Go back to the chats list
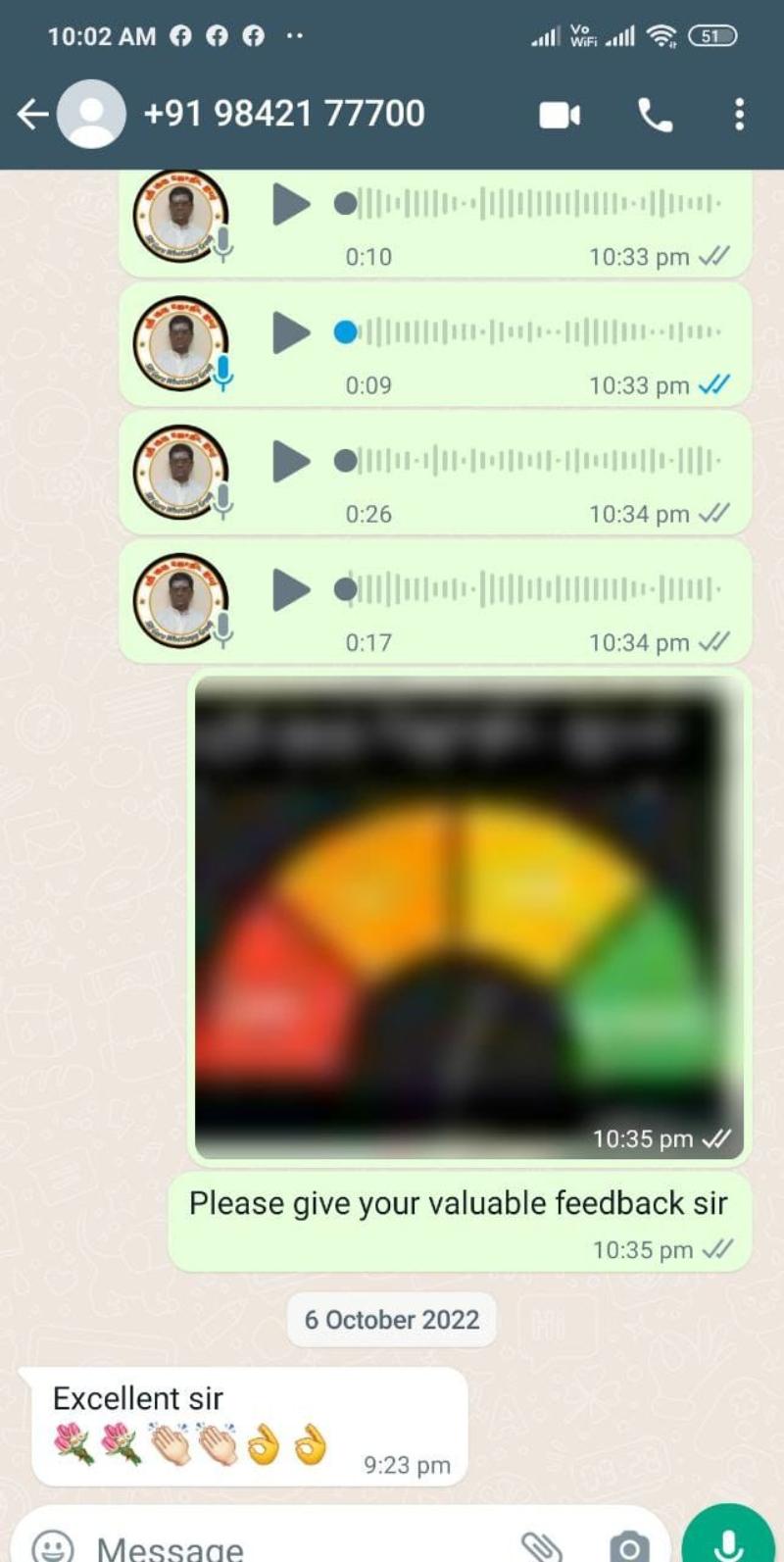The height and width of the screenshot is (1562, 784). (32, 115)
